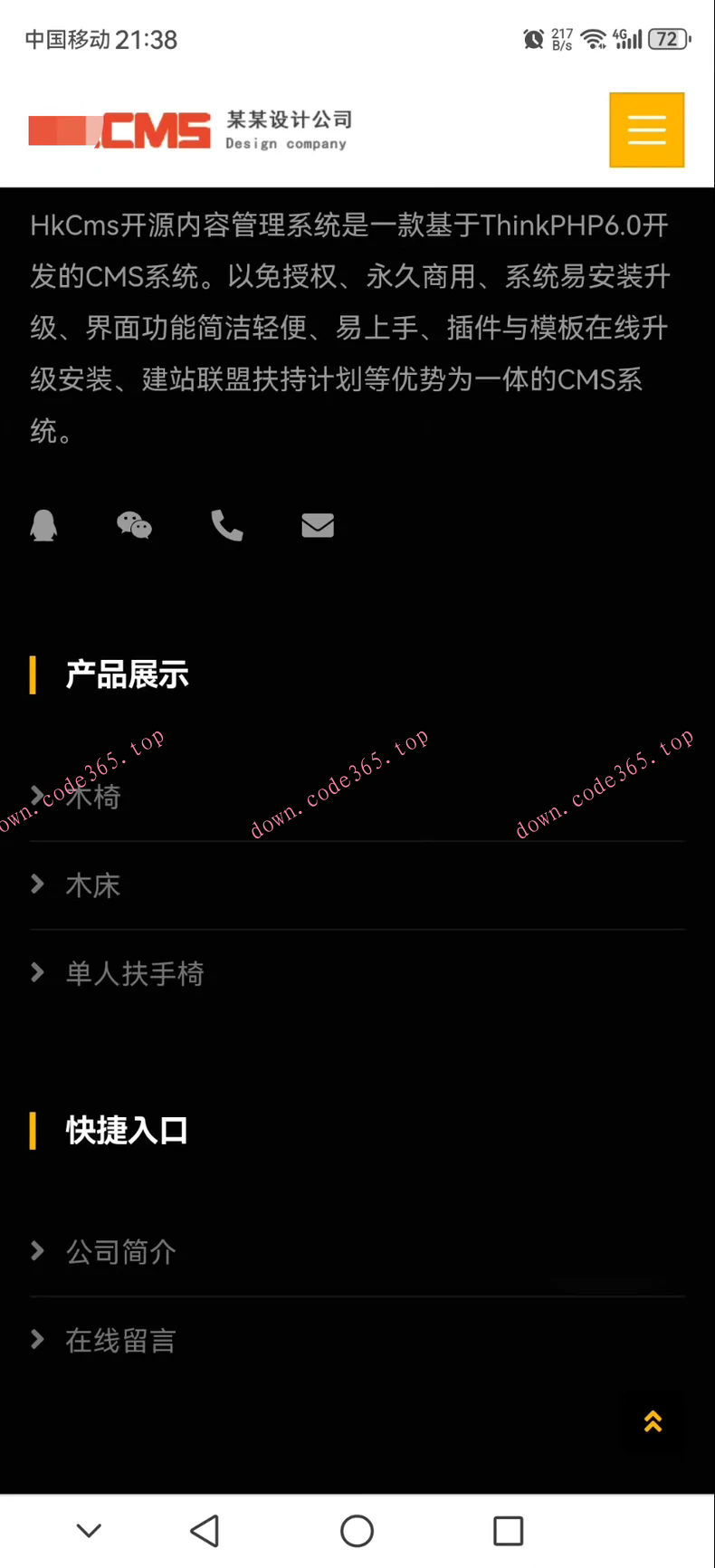Tap the back-to-top arrow button

(653, 1421)
